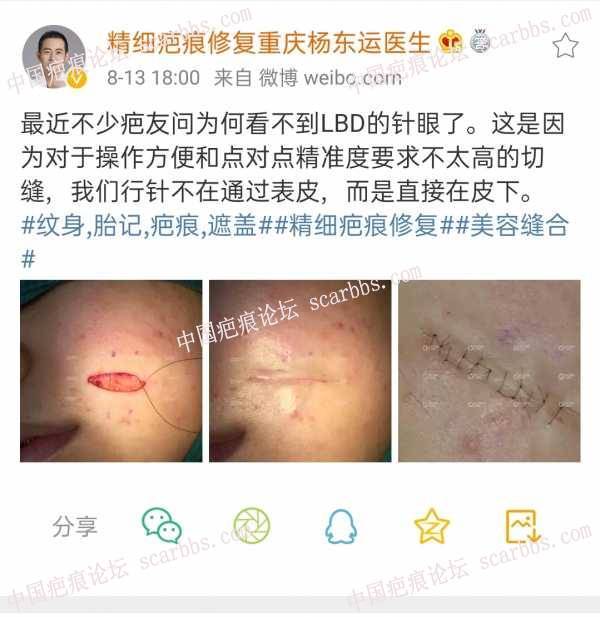Share the post to QQ
The height and width of the screenshot is (617, 600).
click(x=341, y=525)
